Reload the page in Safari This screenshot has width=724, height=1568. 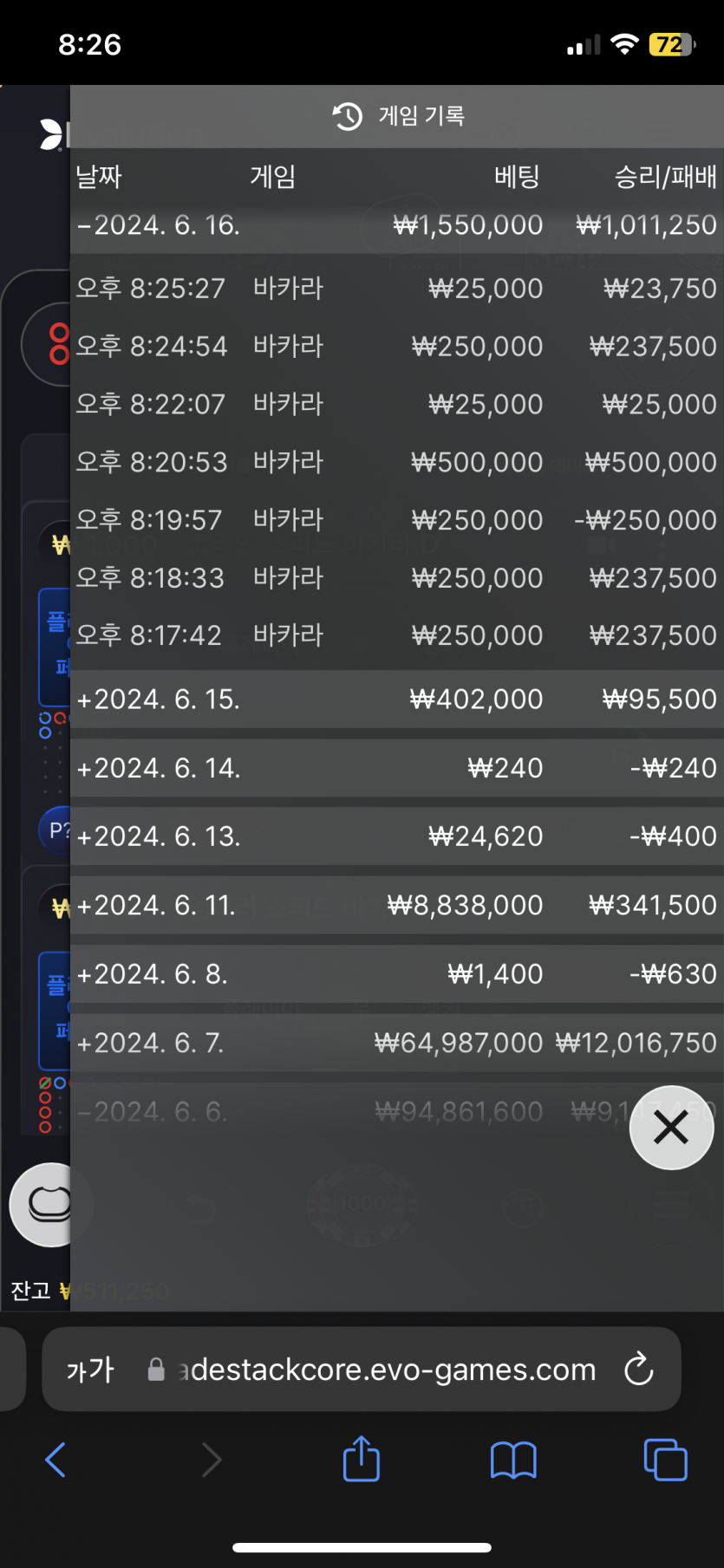639,1370
